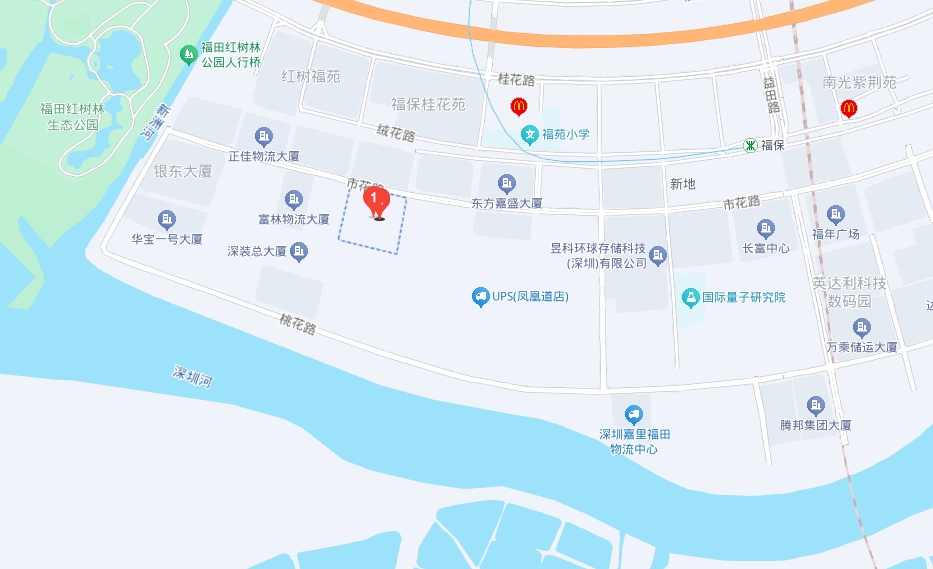
Task: Tap the 东方嘉盛大厦 marker
Action: point(507,183)
